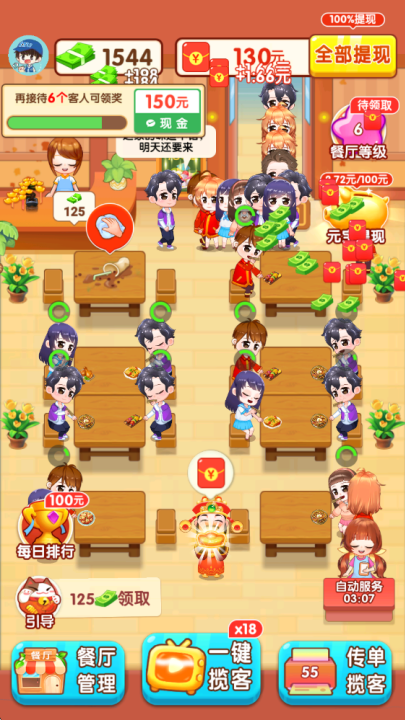Tap 一键揽客 to attract customers

coord(202,668)
